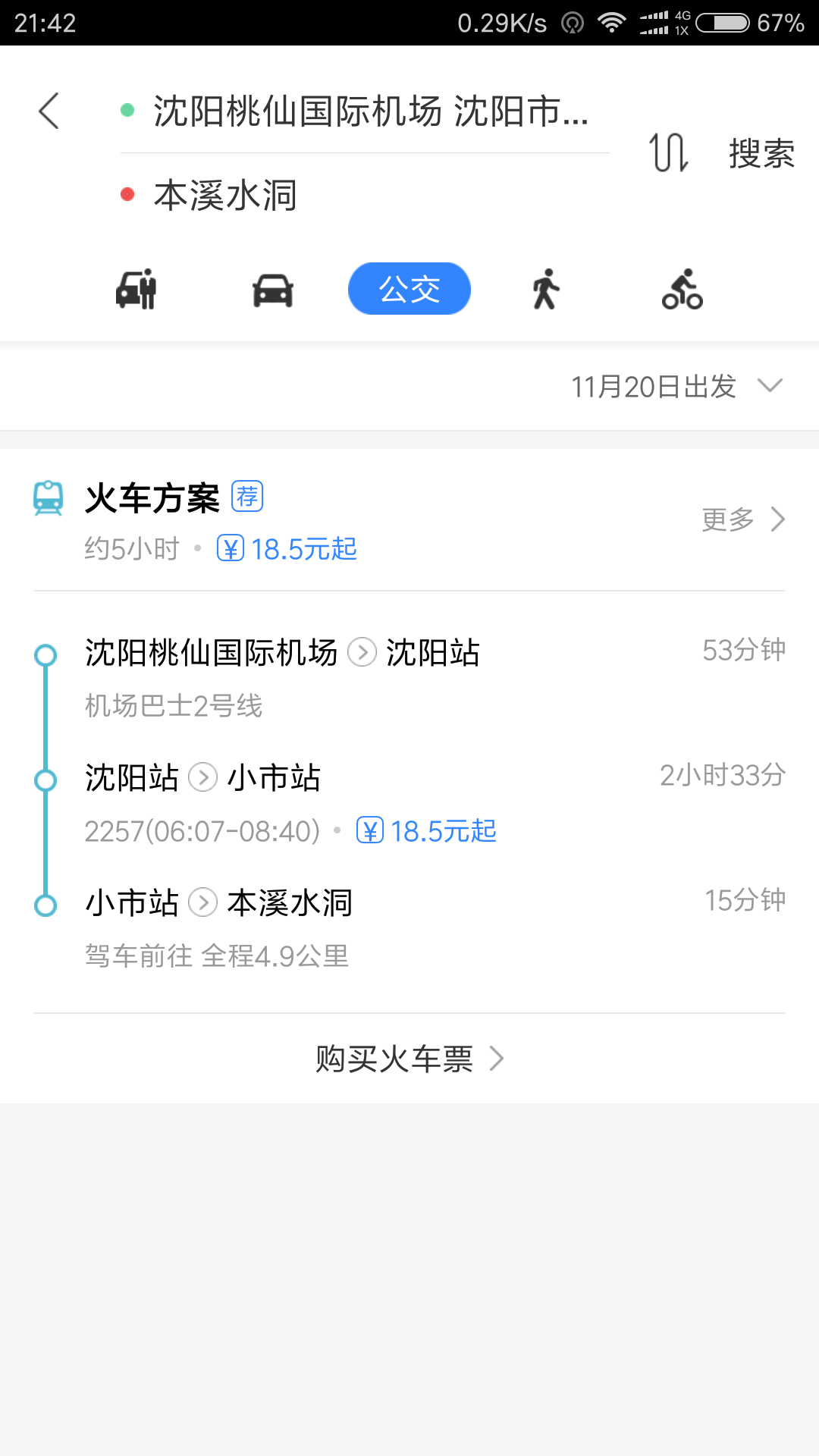Open the 11月20日出发 departure date dropdown

click(676, 387)
